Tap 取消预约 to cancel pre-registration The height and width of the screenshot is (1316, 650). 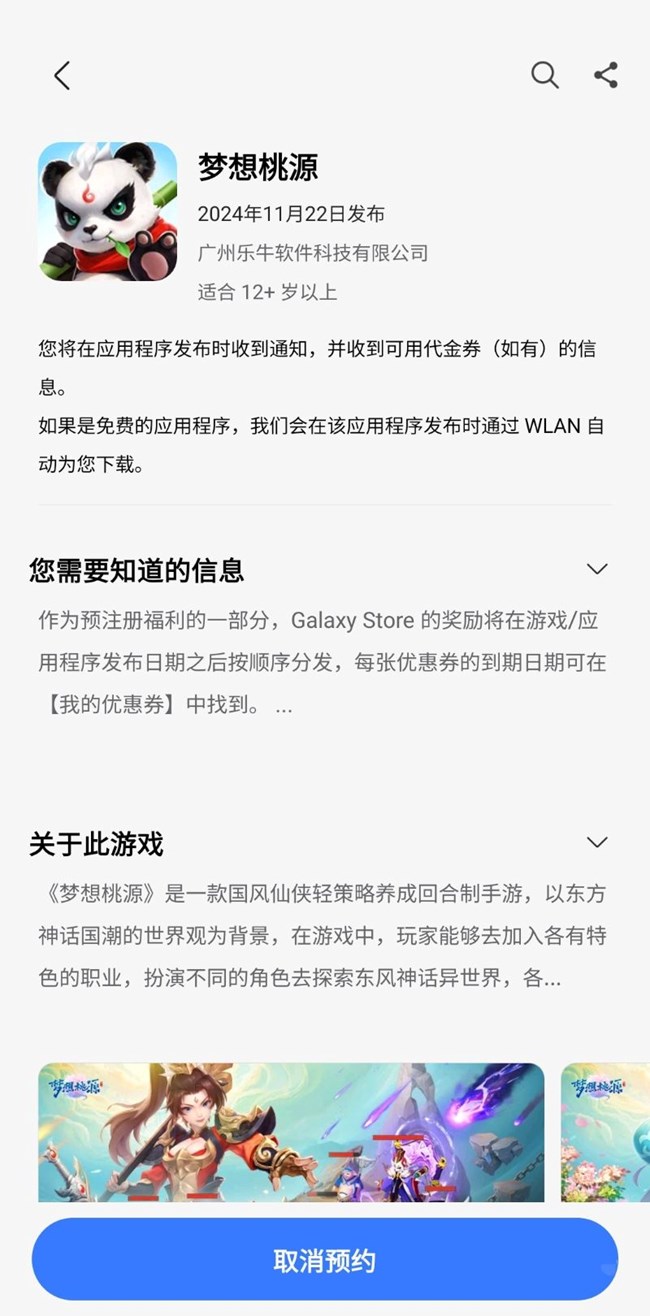(x=325, y=1260)
